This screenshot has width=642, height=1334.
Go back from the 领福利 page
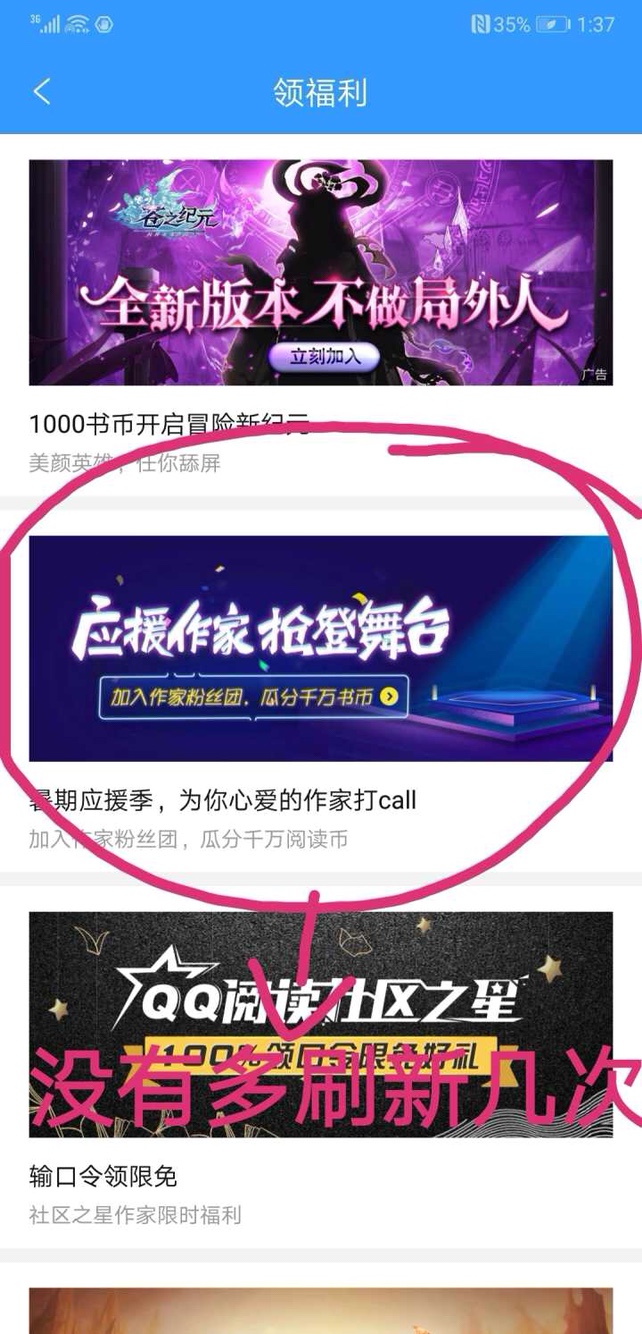(x=41, y=92)
